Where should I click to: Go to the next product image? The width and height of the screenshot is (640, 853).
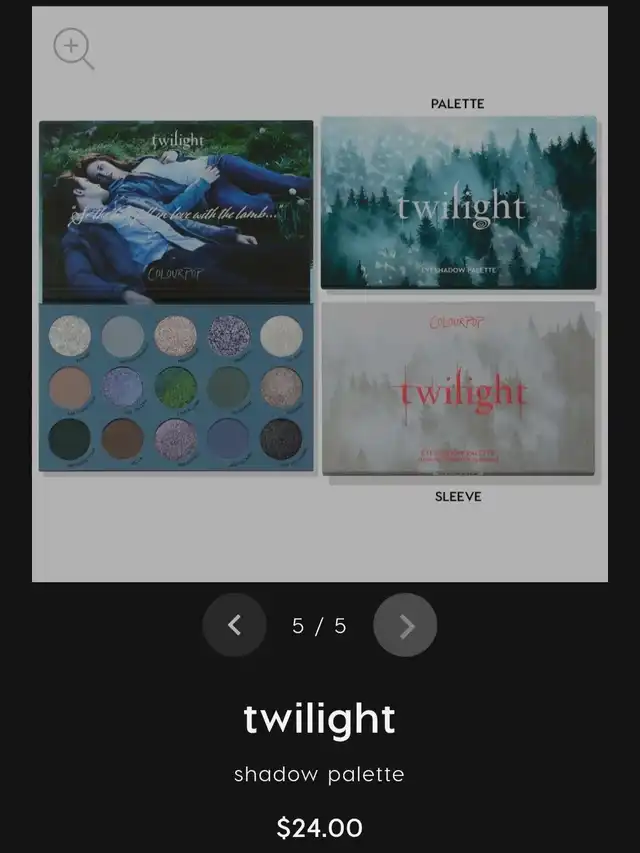[x=405, y=625]
